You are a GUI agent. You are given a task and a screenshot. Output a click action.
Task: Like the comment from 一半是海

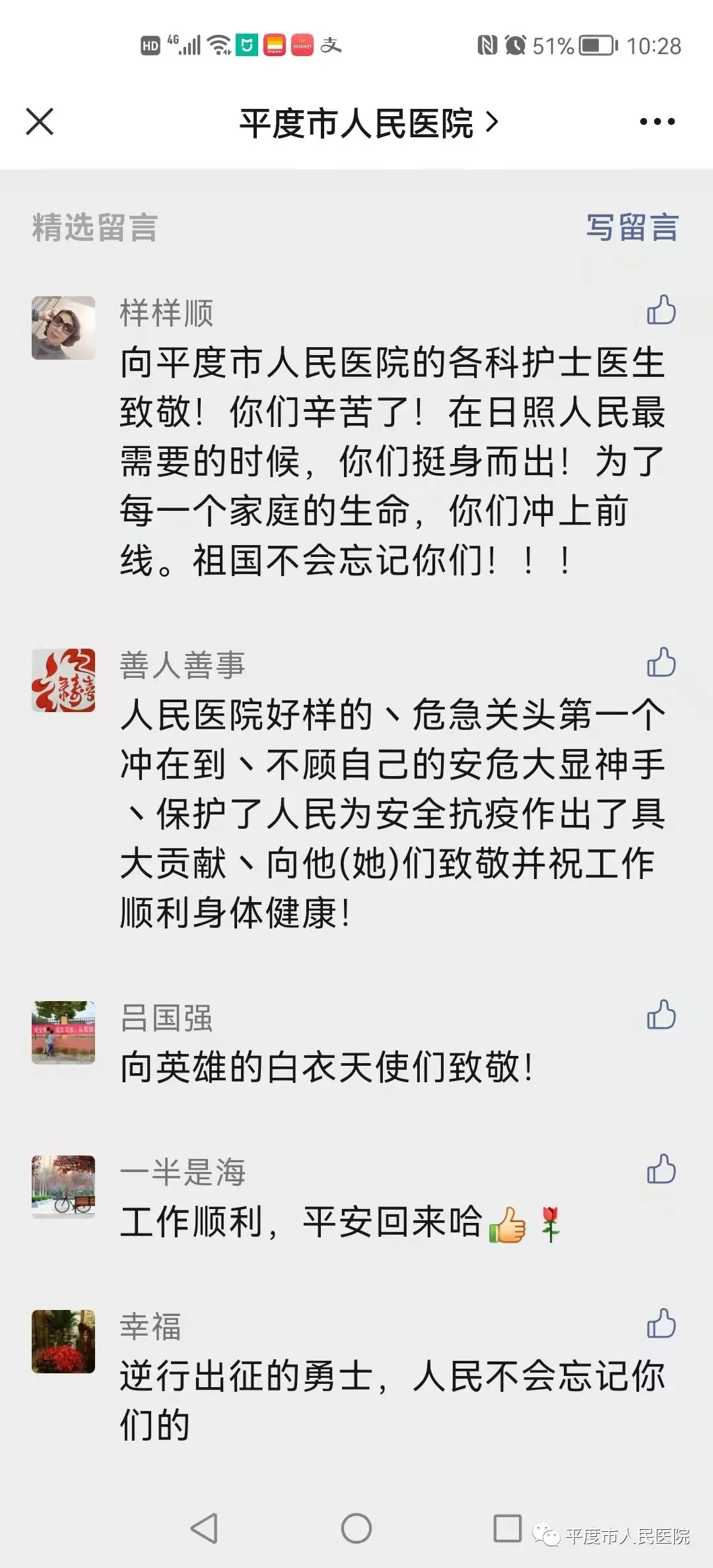pyautogui.click(x=661, y=1169)
